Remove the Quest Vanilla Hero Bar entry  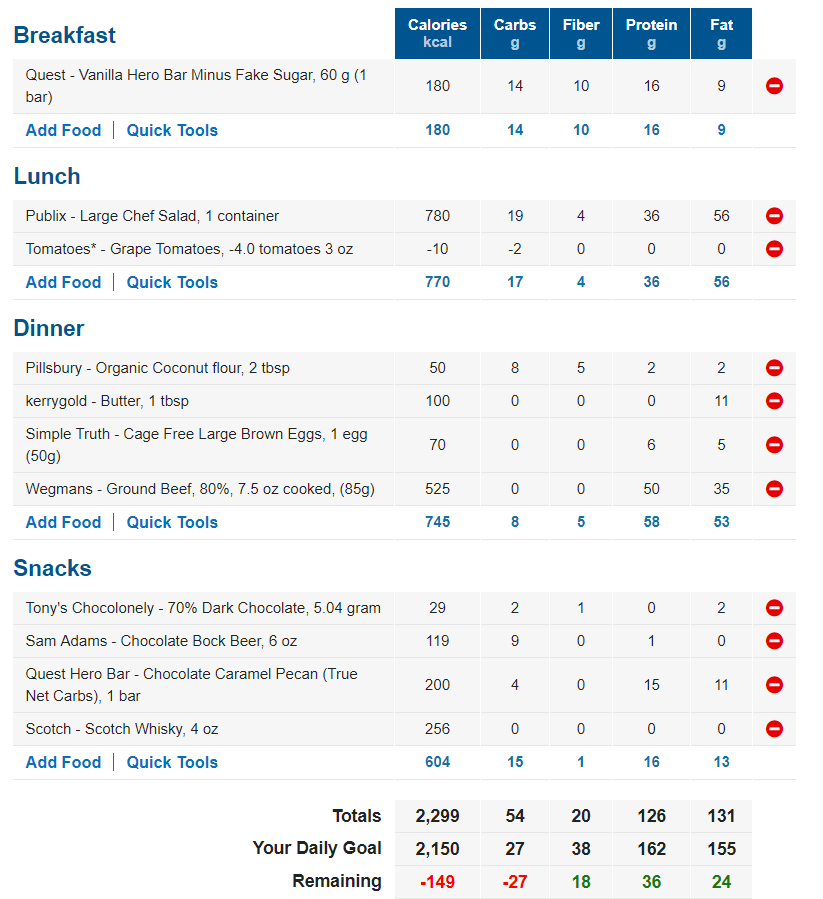coord(774,86)
